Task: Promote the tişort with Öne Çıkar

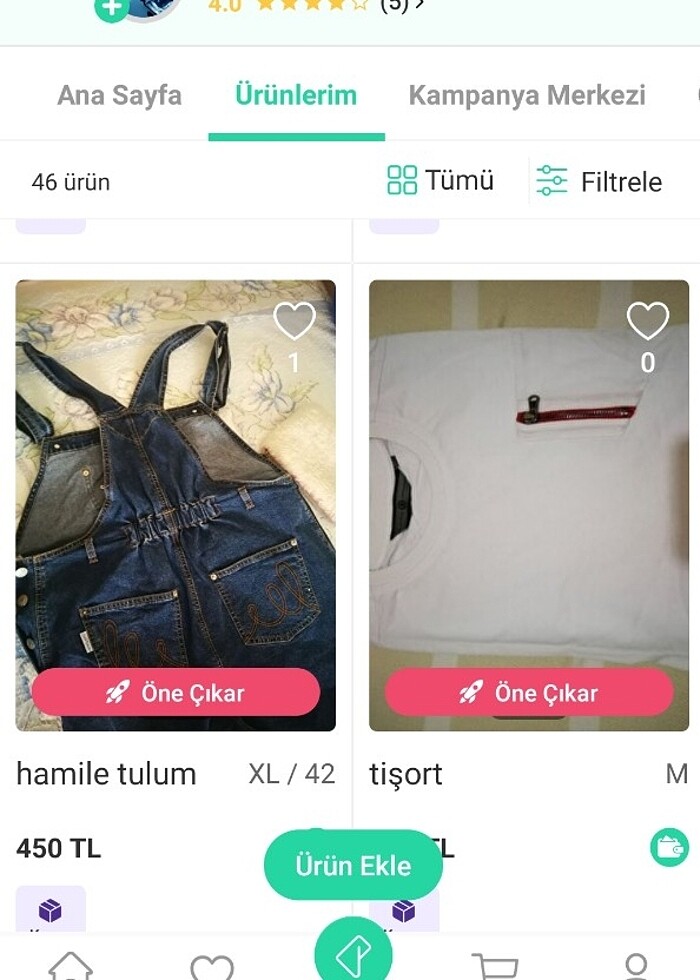Action: pos(529,692)
